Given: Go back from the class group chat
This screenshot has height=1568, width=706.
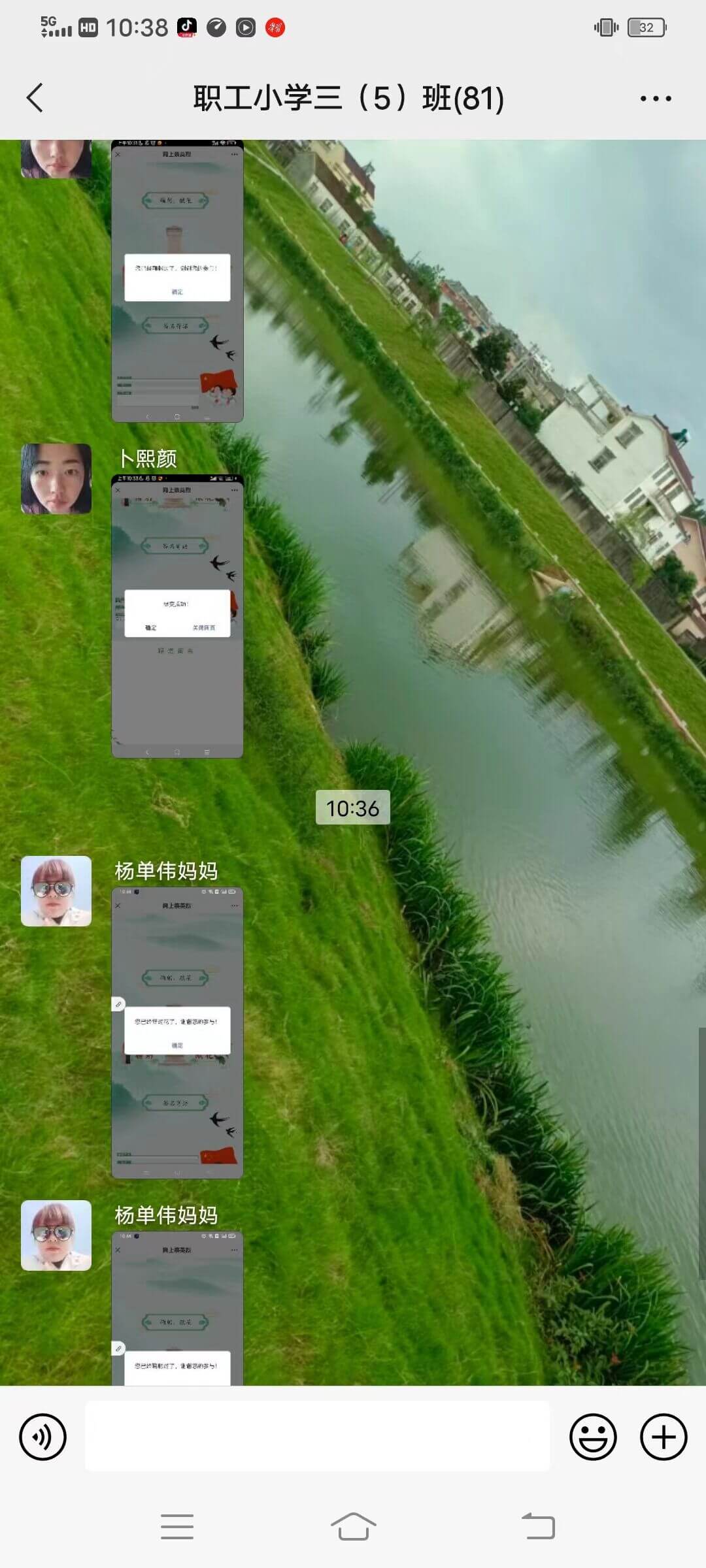Looking at the screenshot, I should (35, 98).
